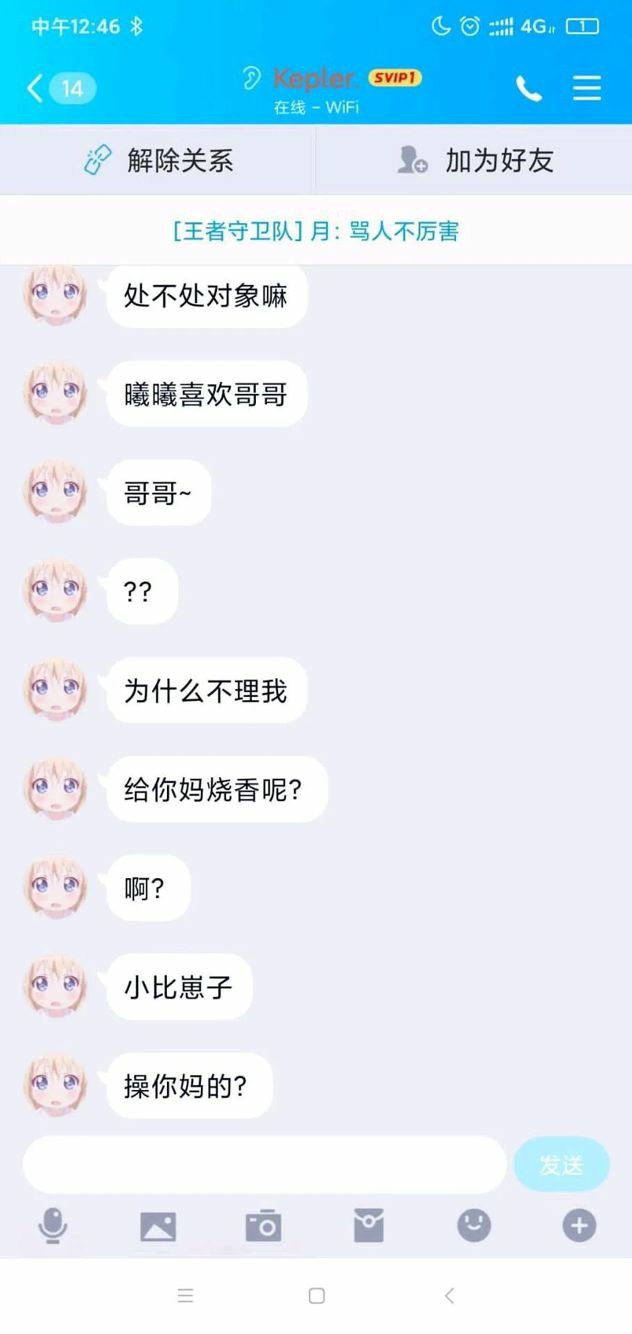Tap 解除关系 to remove the relationship
Image resolution: width=632 pixels, height=1334 pixels.
(x=158, y=160)
